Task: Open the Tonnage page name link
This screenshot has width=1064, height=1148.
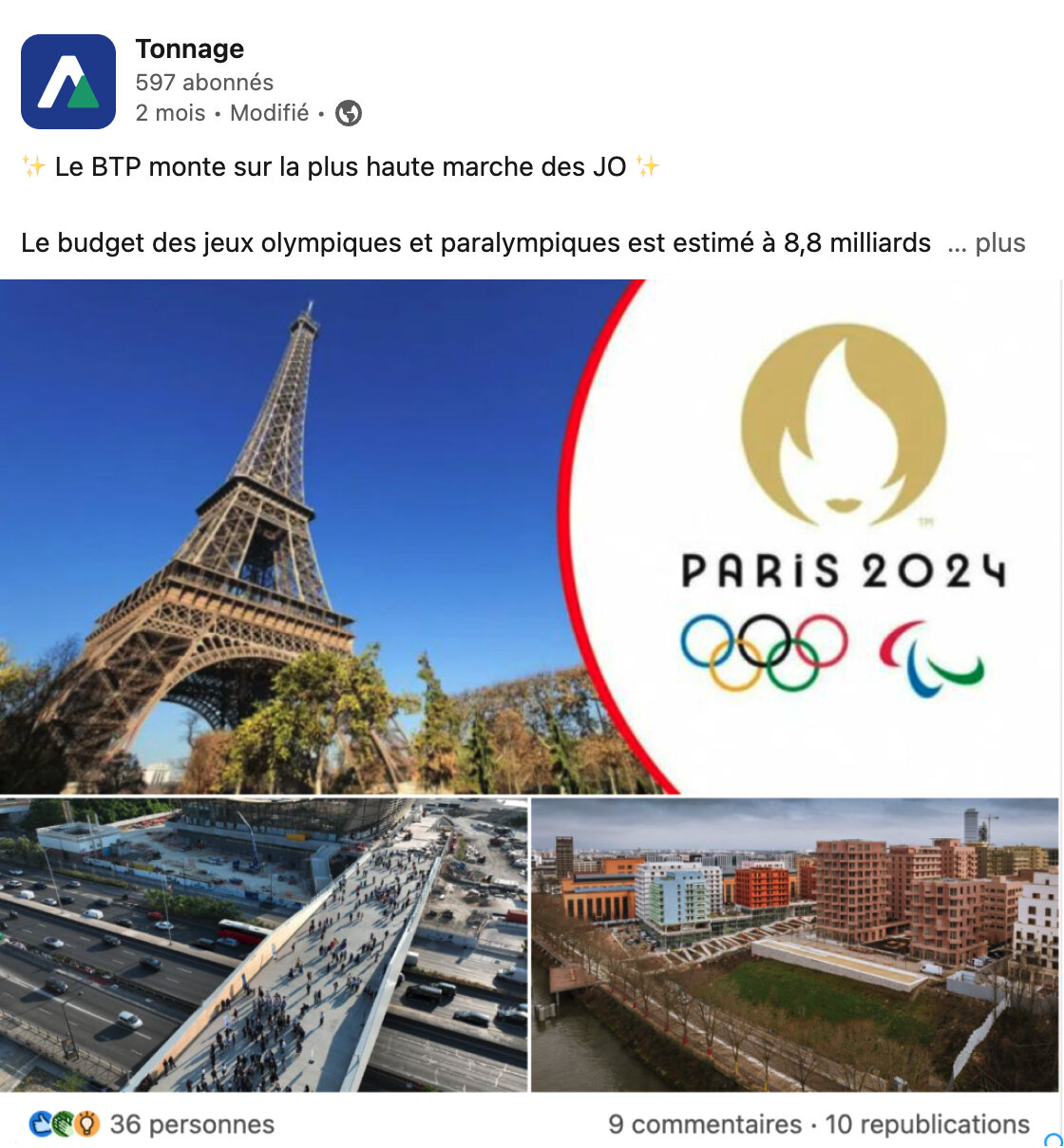Action: 189,49
